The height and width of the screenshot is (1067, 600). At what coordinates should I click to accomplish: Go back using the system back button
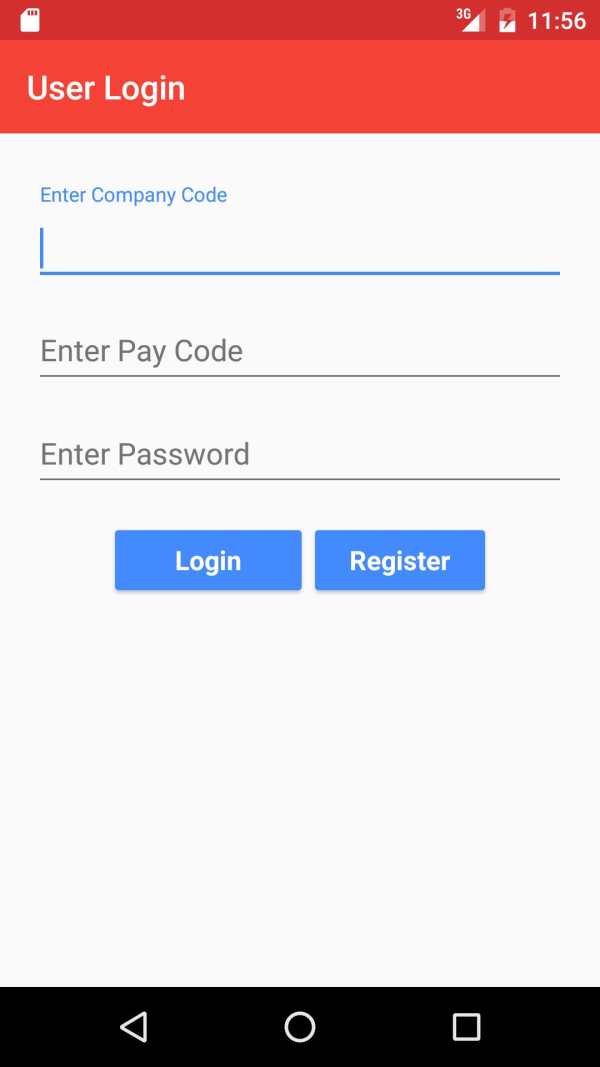click(x=133, y=1026)
